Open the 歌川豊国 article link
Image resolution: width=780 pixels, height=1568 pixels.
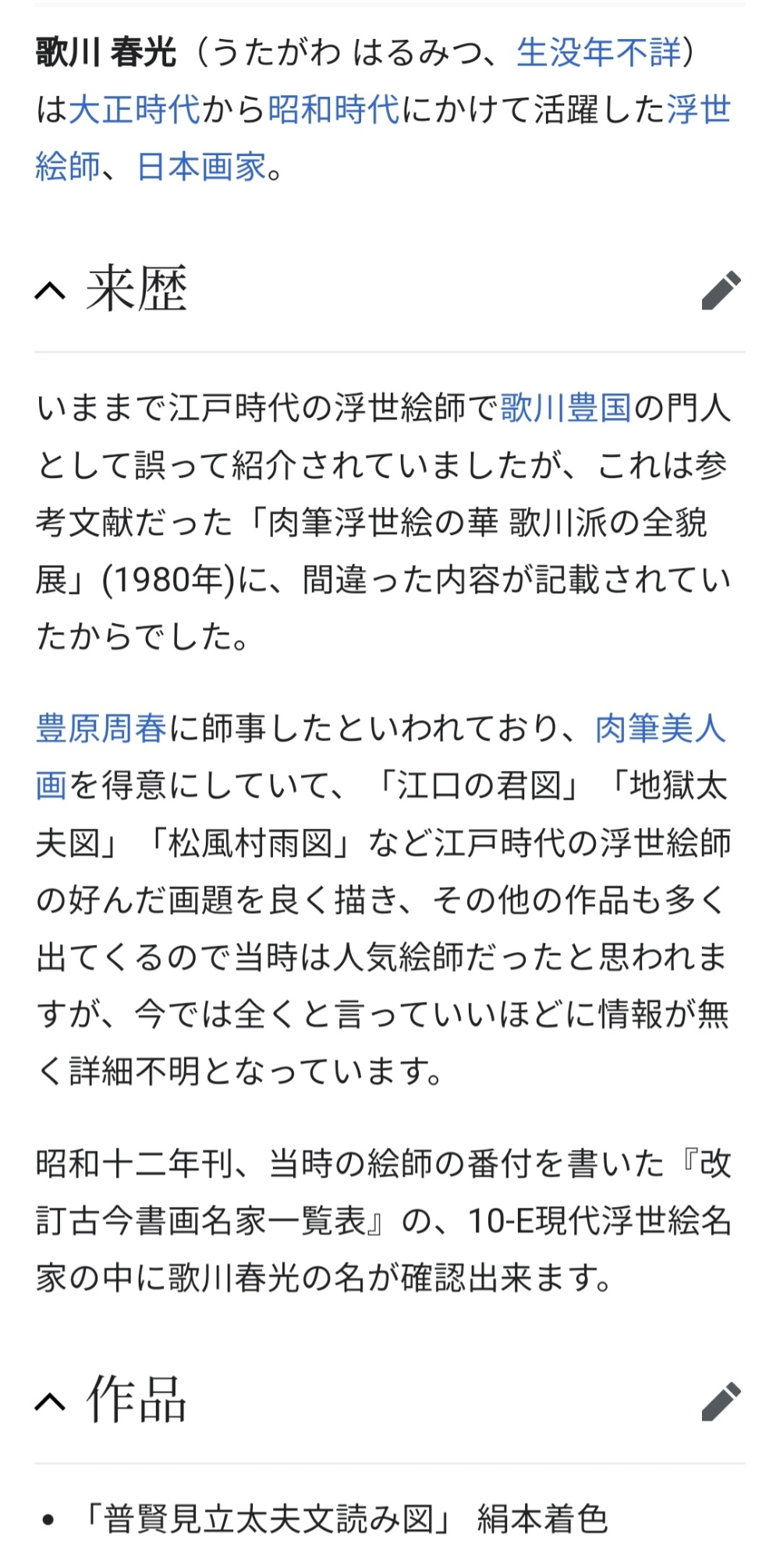pyautogui.click(x=565, y=408)
